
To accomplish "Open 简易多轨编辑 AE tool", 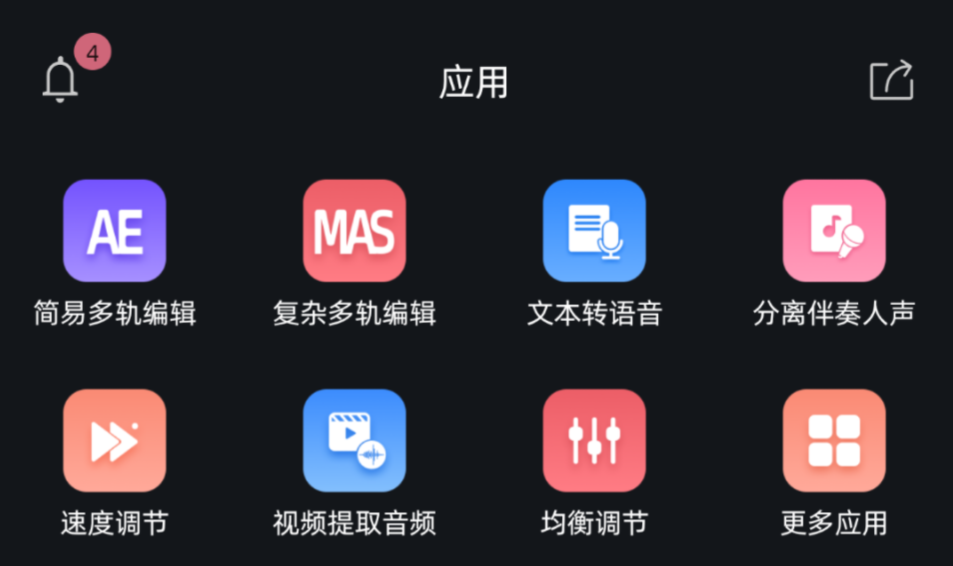I will [x=114, y=231].
